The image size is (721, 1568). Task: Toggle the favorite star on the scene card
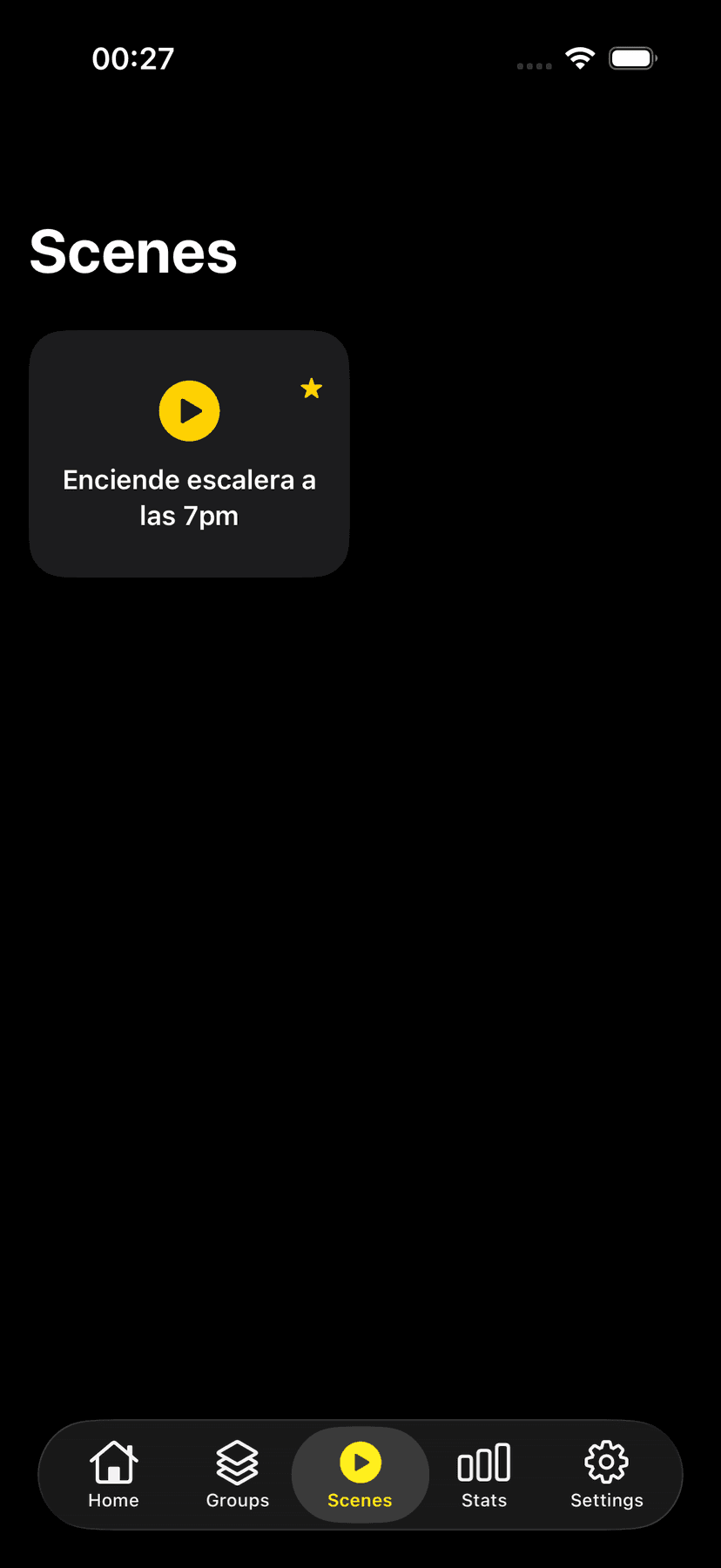(x=311, y=389)
